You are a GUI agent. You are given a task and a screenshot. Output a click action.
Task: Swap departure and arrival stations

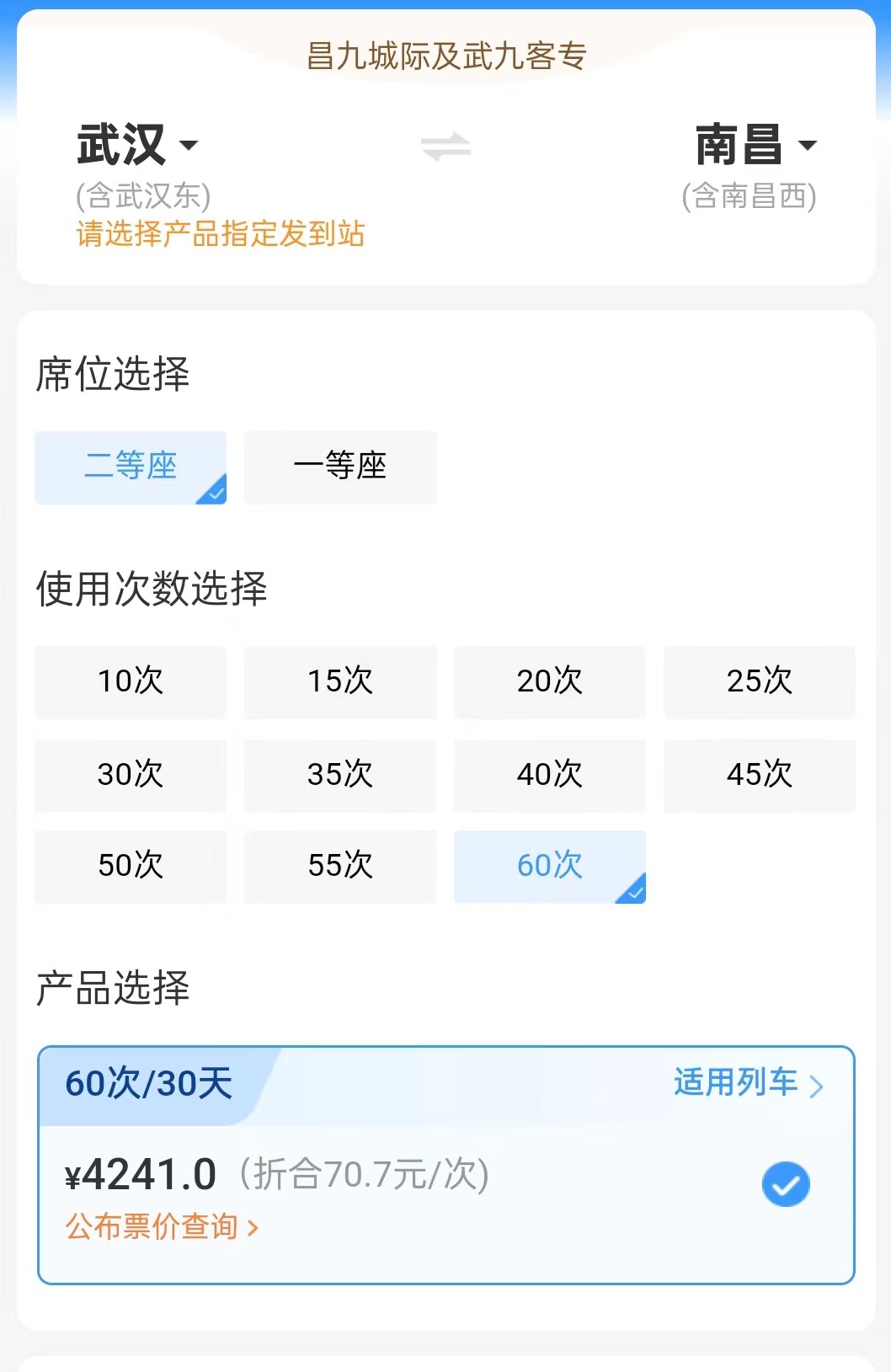click(x=445, y=147)
